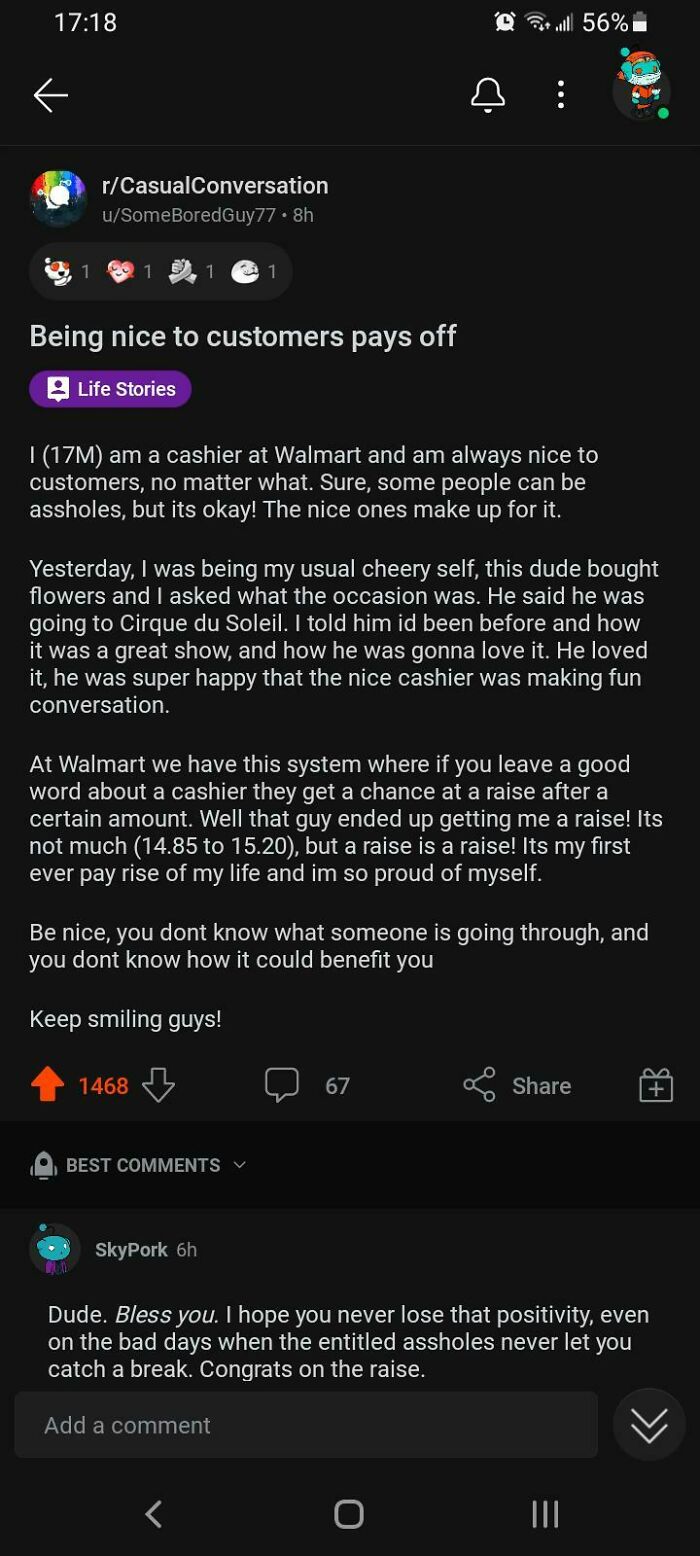Open the notifications bell
This screenshot has height=1556, width=700.
pos(487,95)
